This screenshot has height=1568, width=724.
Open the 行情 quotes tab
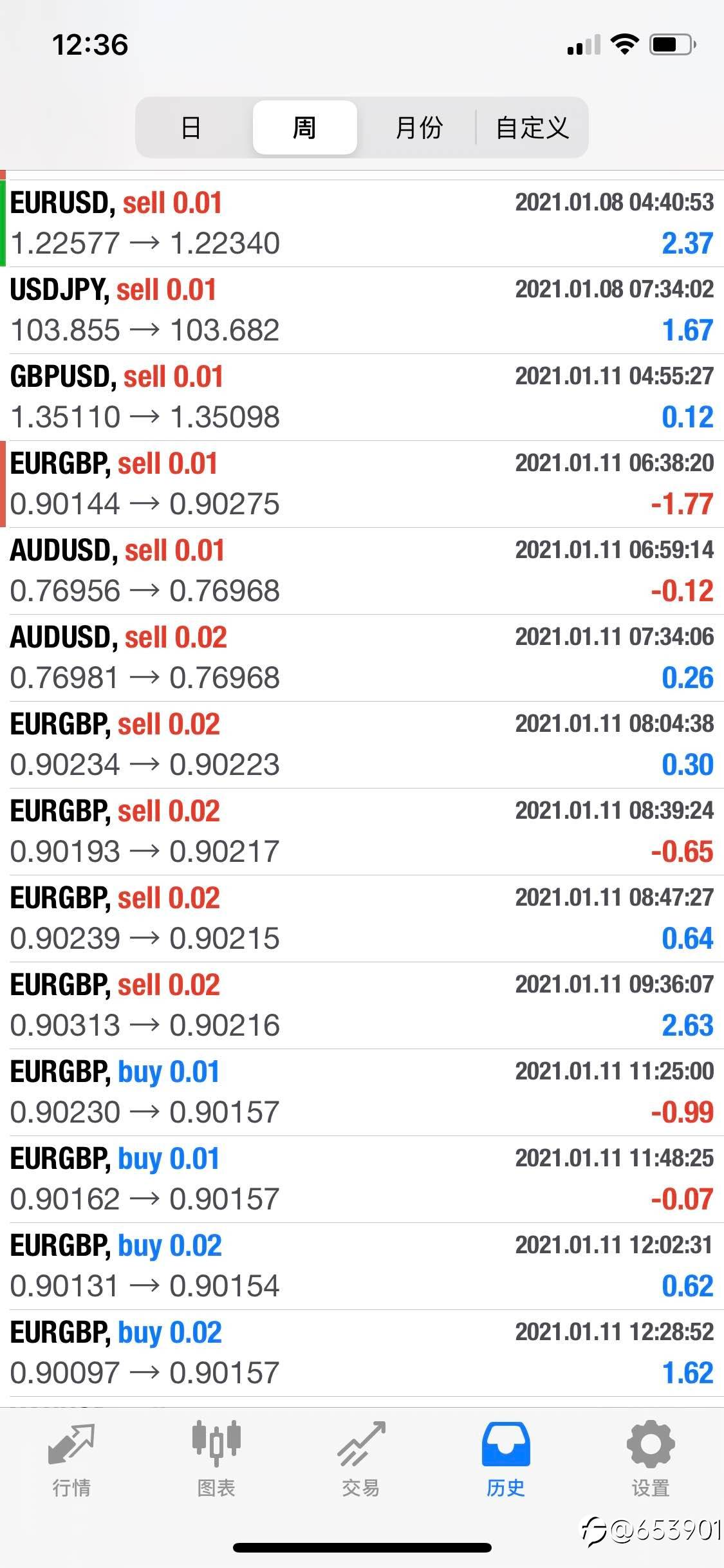click(x=71, y=1459)
